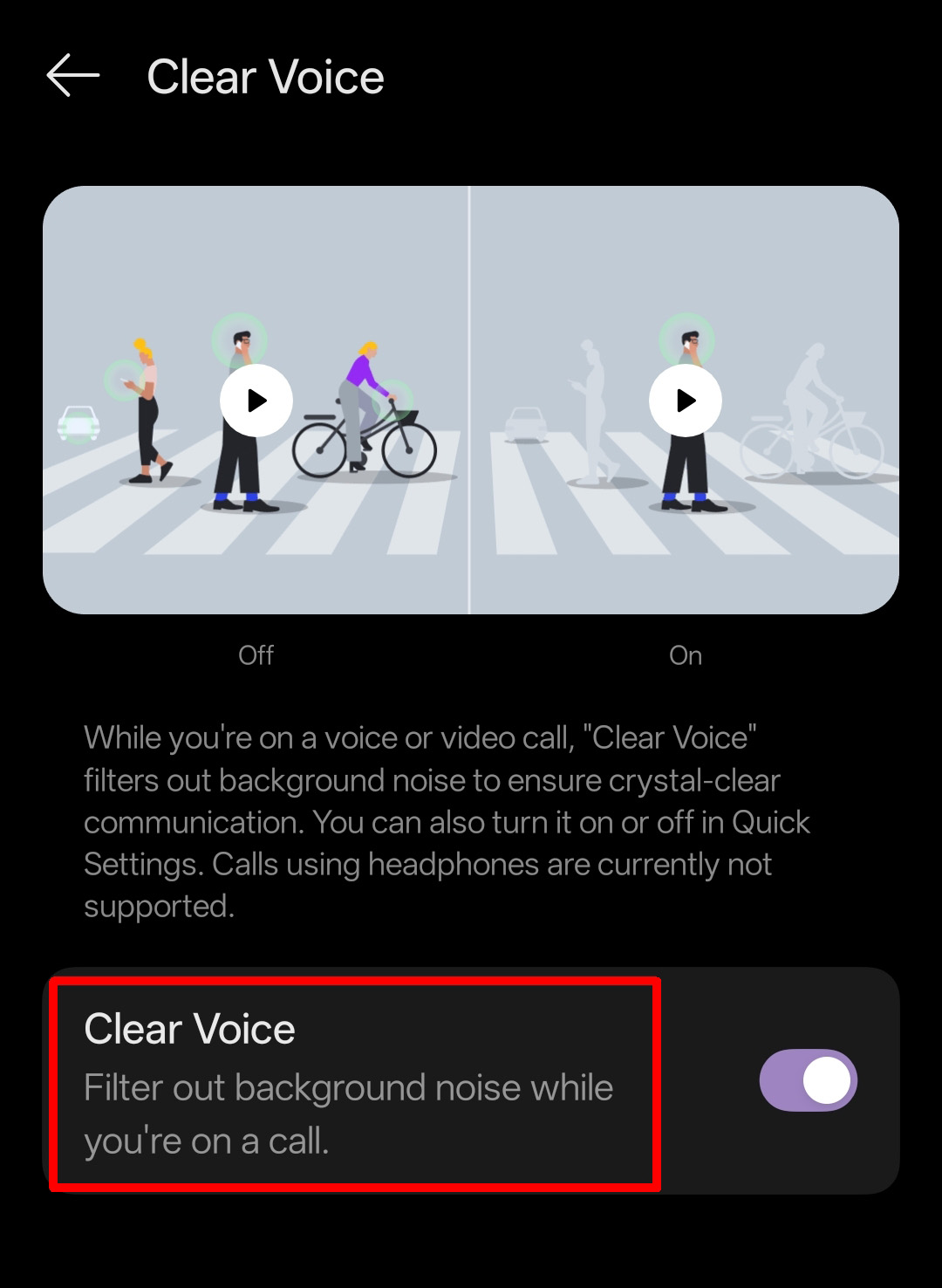Viewport: 942px width, 1288px height.
Task: Play the Clear Voice On demo
Action: [x=685, y=401]
